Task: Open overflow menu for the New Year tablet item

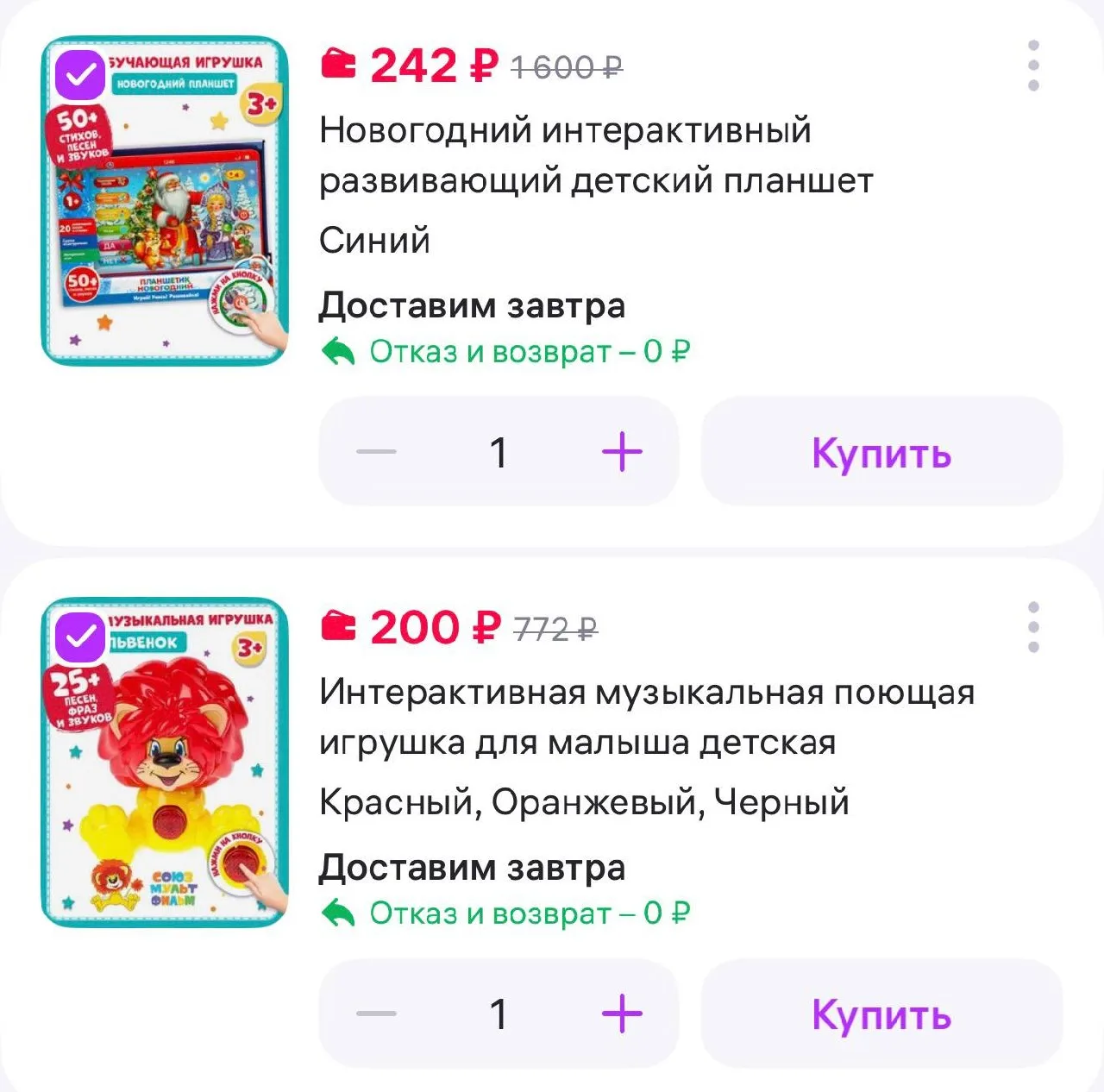Action: click(x=1033, y=66)
